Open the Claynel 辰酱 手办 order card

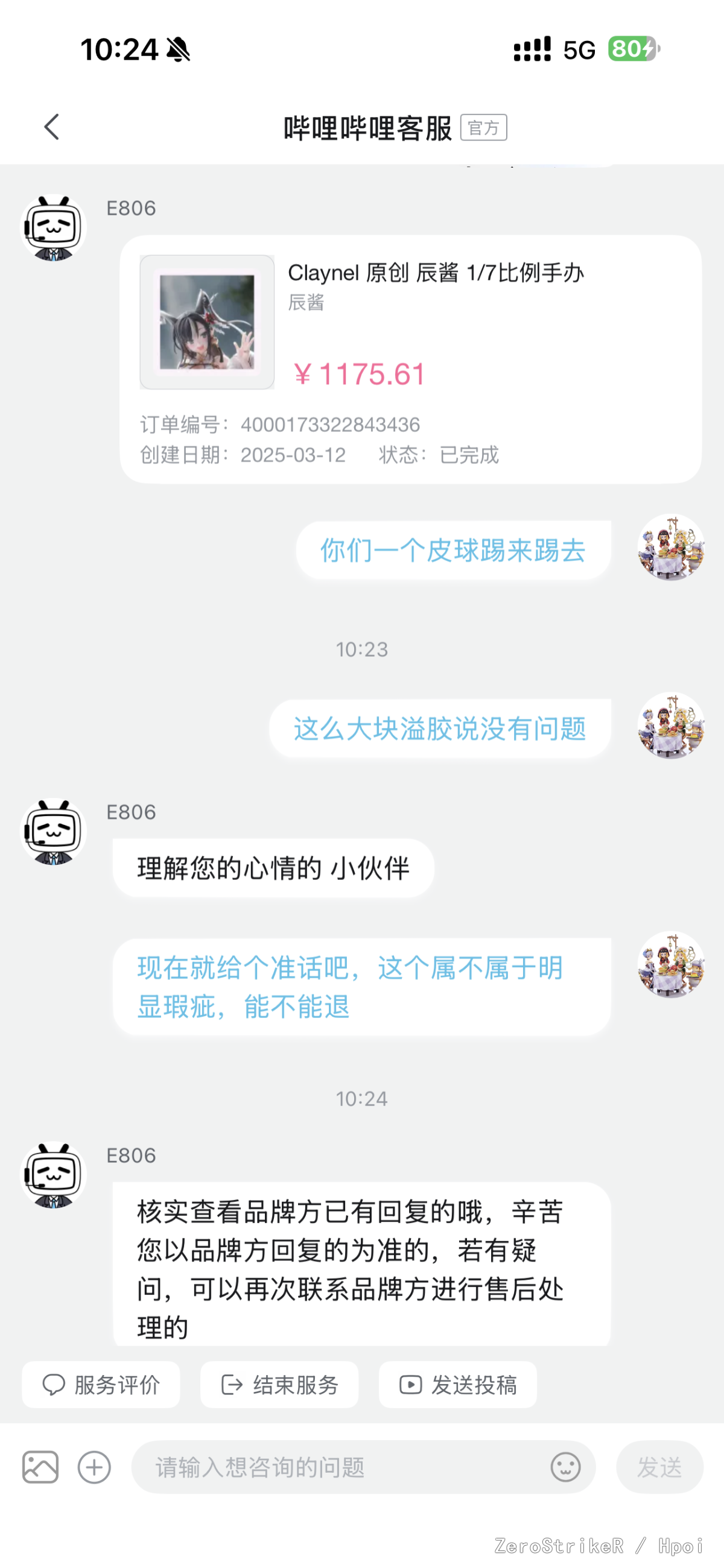[410, 359]
